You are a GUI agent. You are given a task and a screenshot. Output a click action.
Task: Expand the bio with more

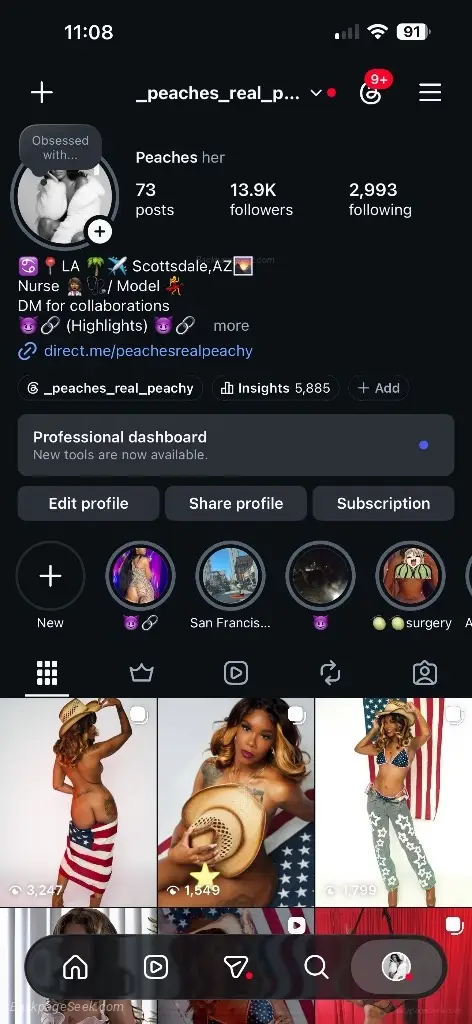[231, 325]
